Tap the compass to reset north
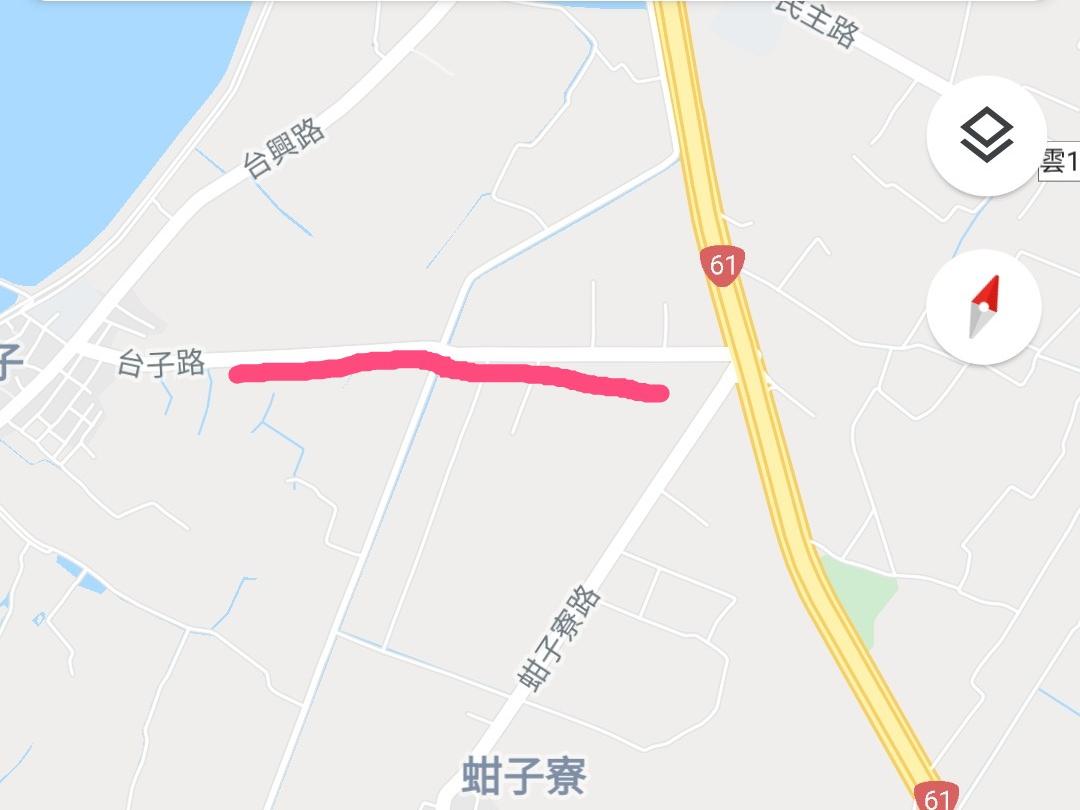Image resolution: width=1080 pixels, height=810 pixels. (984, 307)
